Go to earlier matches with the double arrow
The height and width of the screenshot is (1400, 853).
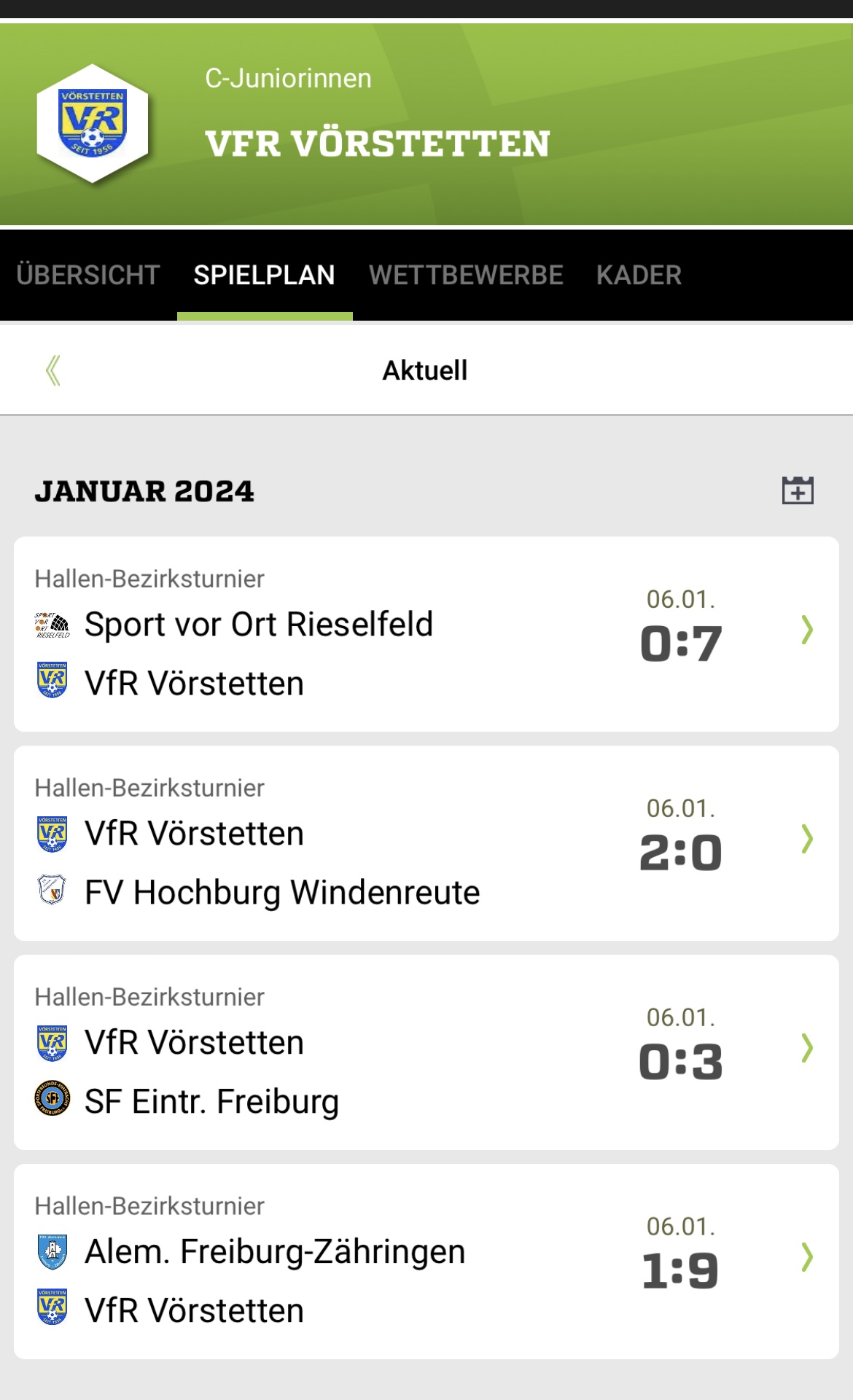[53, 370]
